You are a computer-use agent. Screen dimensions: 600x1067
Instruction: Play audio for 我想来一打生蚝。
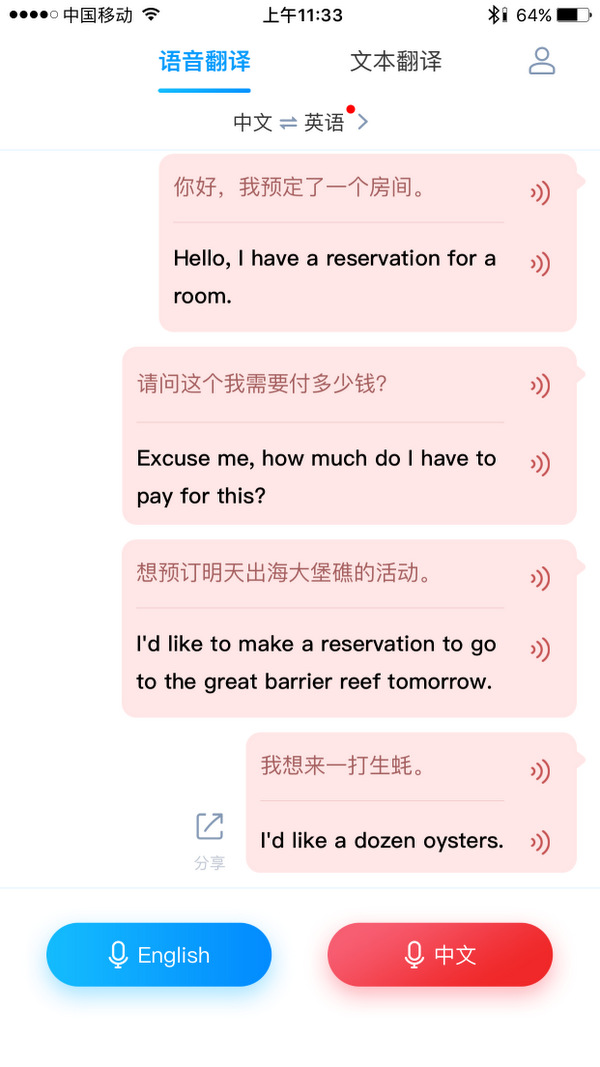click(540, 771)
